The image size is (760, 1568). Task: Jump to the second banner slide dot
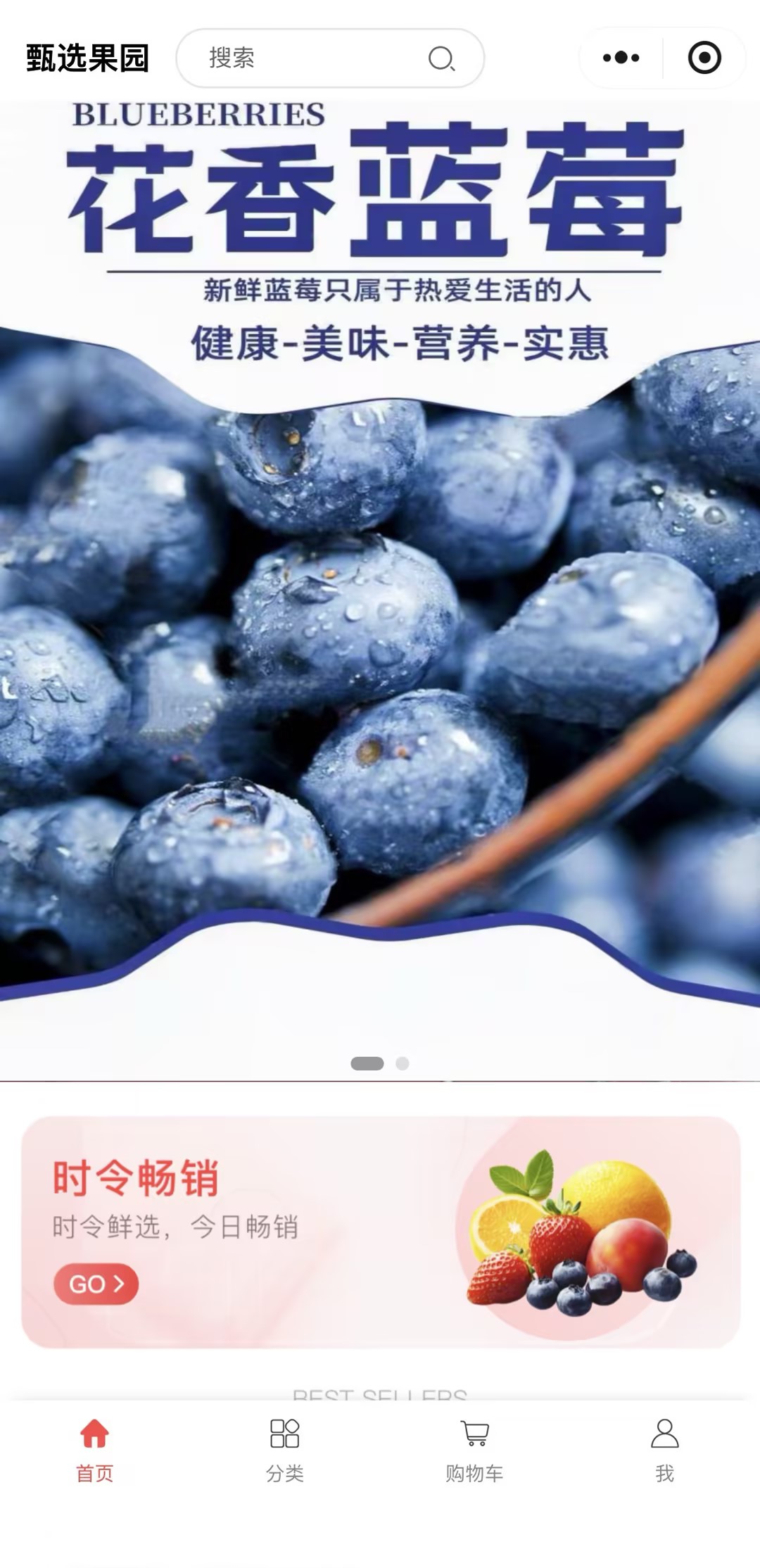click(403, 1063)
